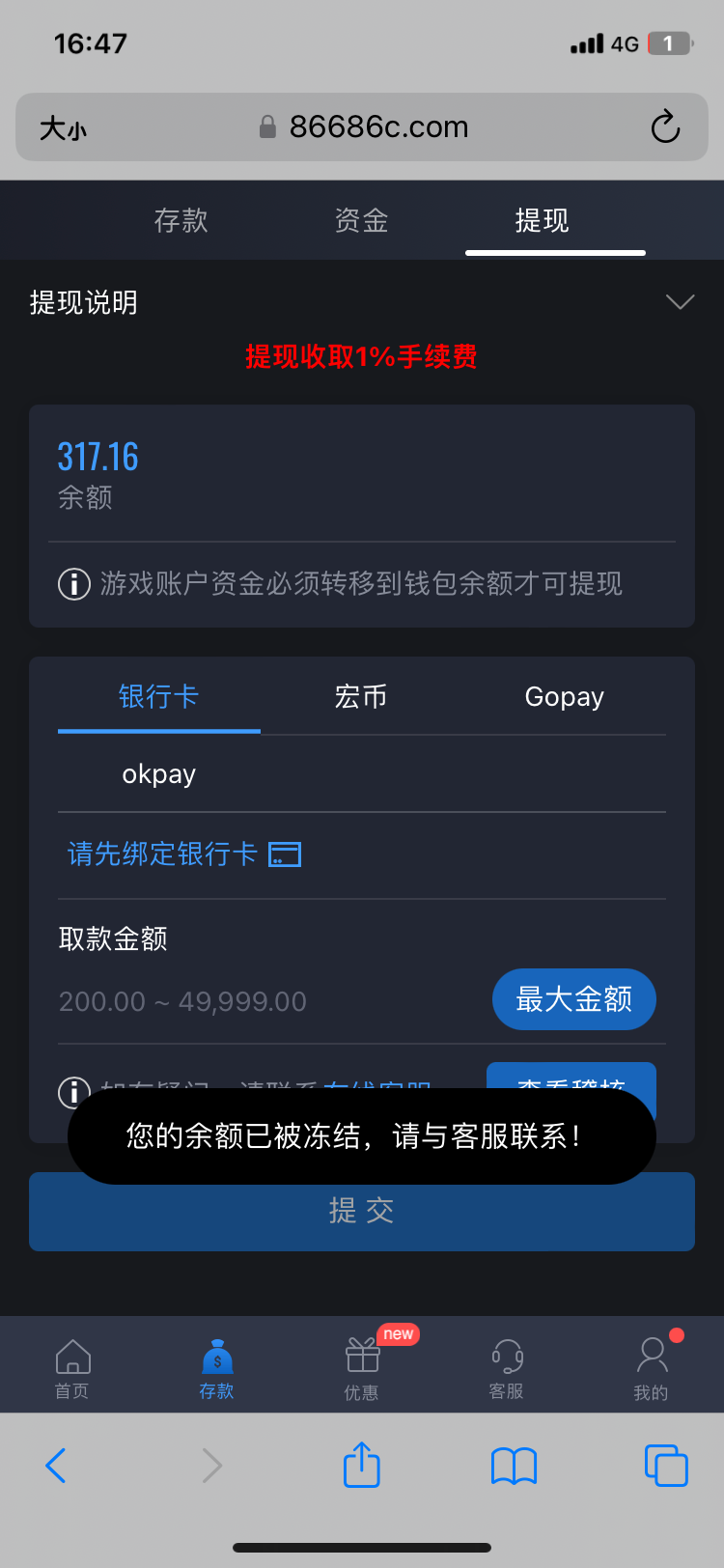The image size is (724, 1568).
Task: Open the 优惠 promotions tab
Action: click(x=362, y=1369)
